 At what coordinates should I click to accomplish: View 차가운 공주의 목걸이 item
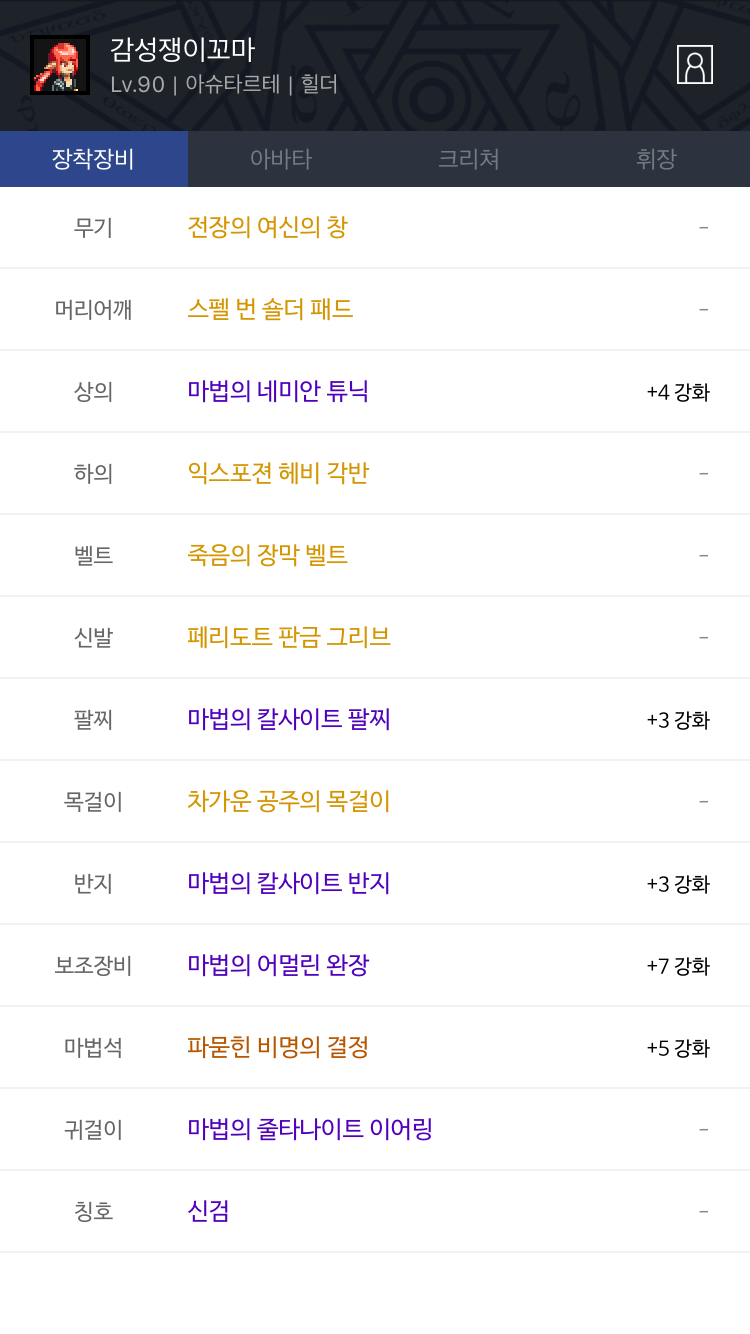(289, 801)
